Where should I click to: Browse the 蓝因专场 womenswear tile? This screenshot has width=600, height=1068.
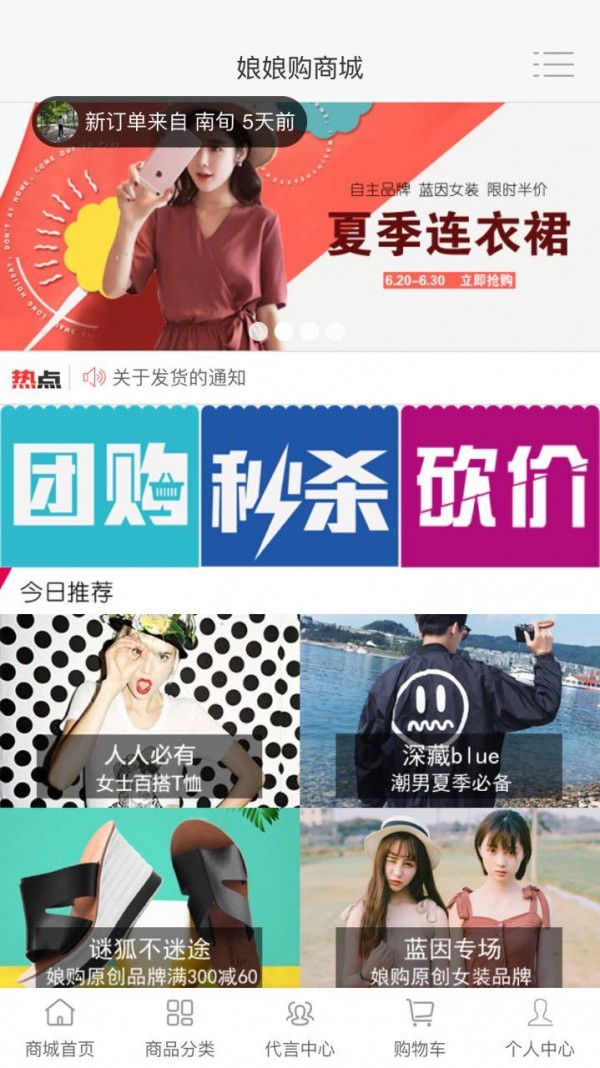pos(450,898)
